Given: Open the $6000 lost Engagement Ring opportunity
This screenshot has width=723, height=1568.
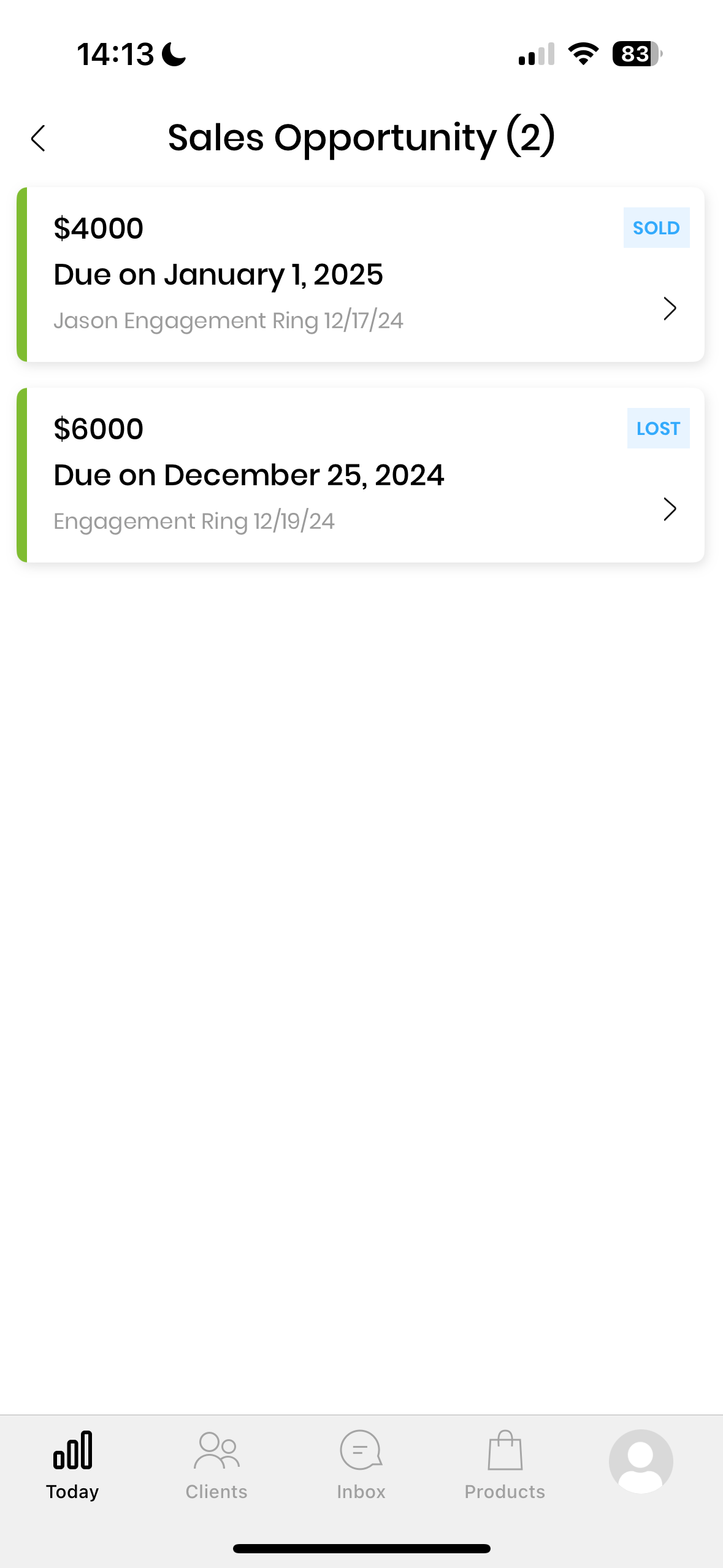Looking at the screenshot, I should point(361,475).
